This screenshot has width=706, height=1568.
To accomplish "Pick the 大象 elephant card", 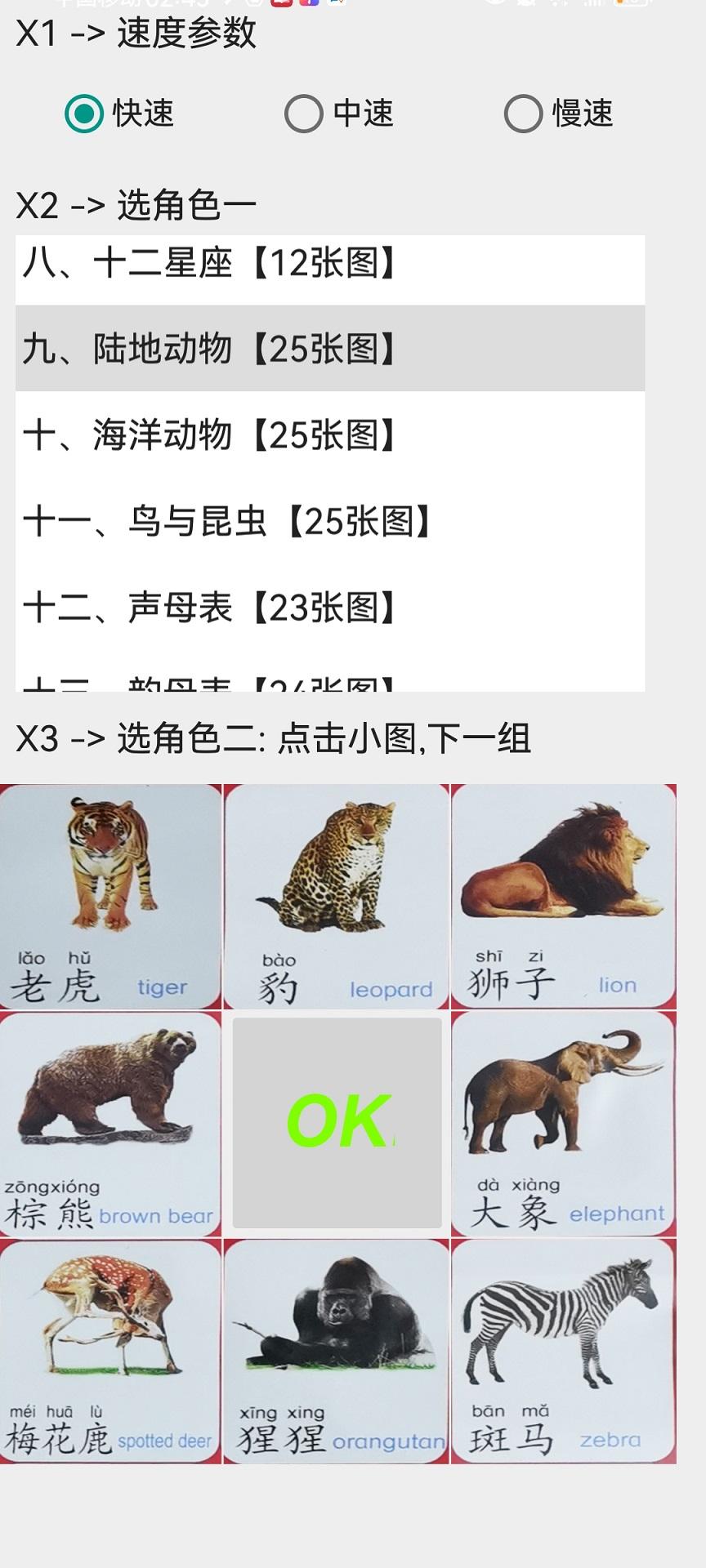I will (x=563, y=1123).
